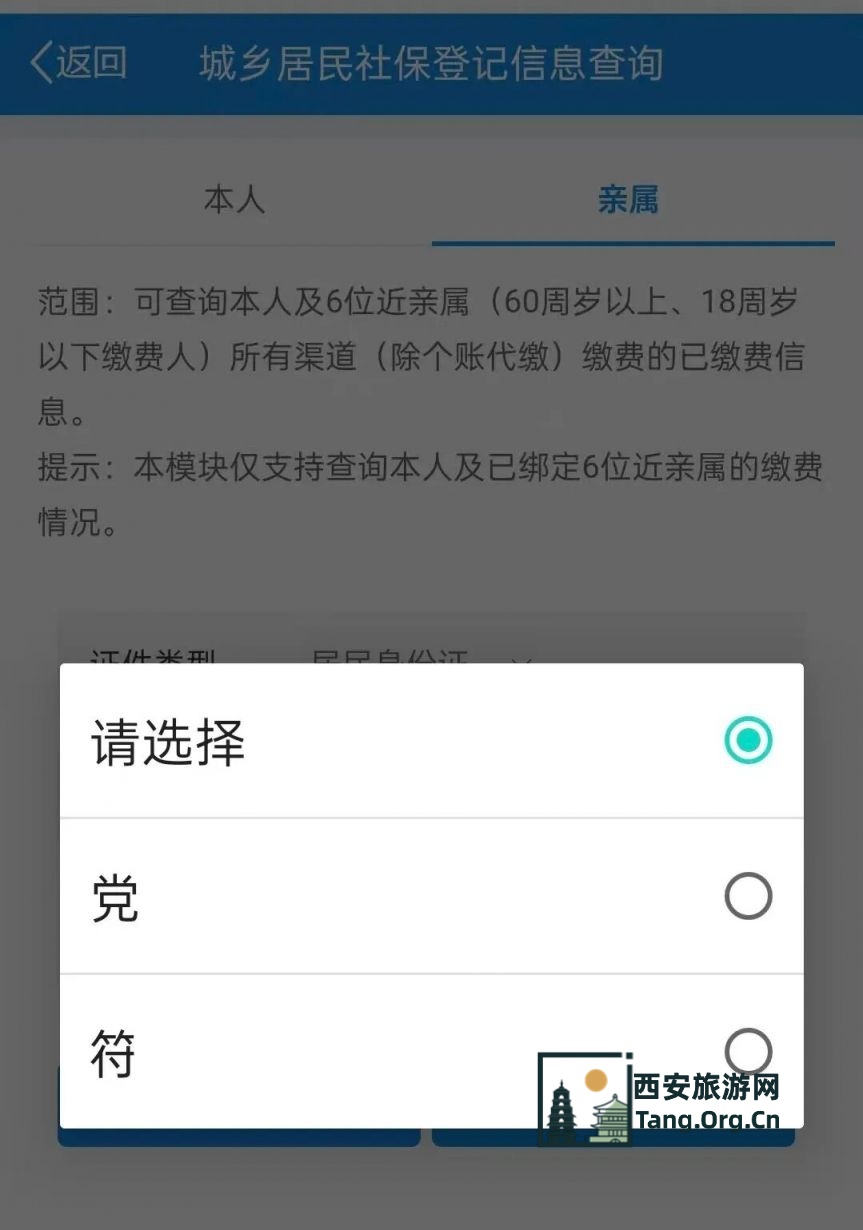Image resolution: width=863 pixels, height=1230 pixels.
Task: Tap the teal selected radio indicator
Action: coord(747,740)
